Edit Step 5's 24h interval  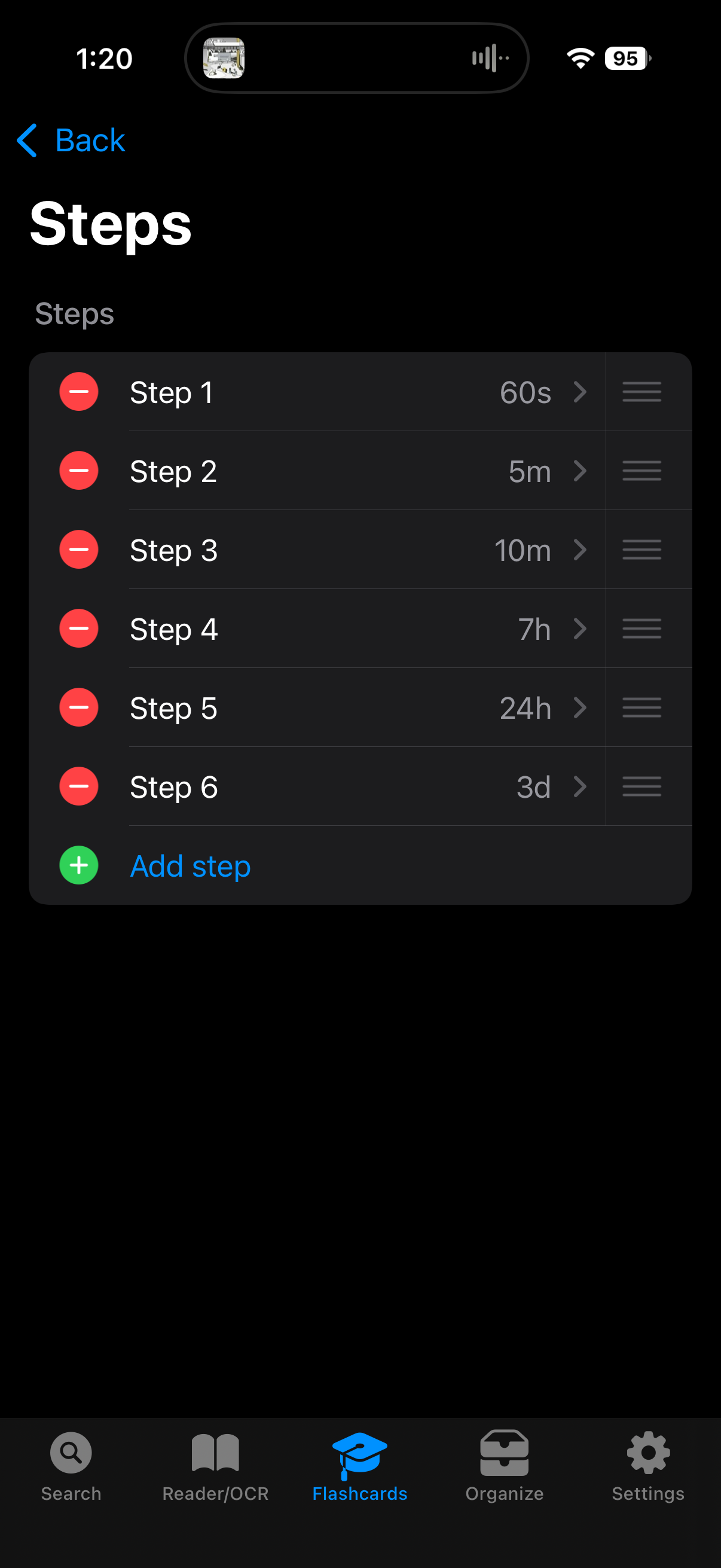coord(359,707)
